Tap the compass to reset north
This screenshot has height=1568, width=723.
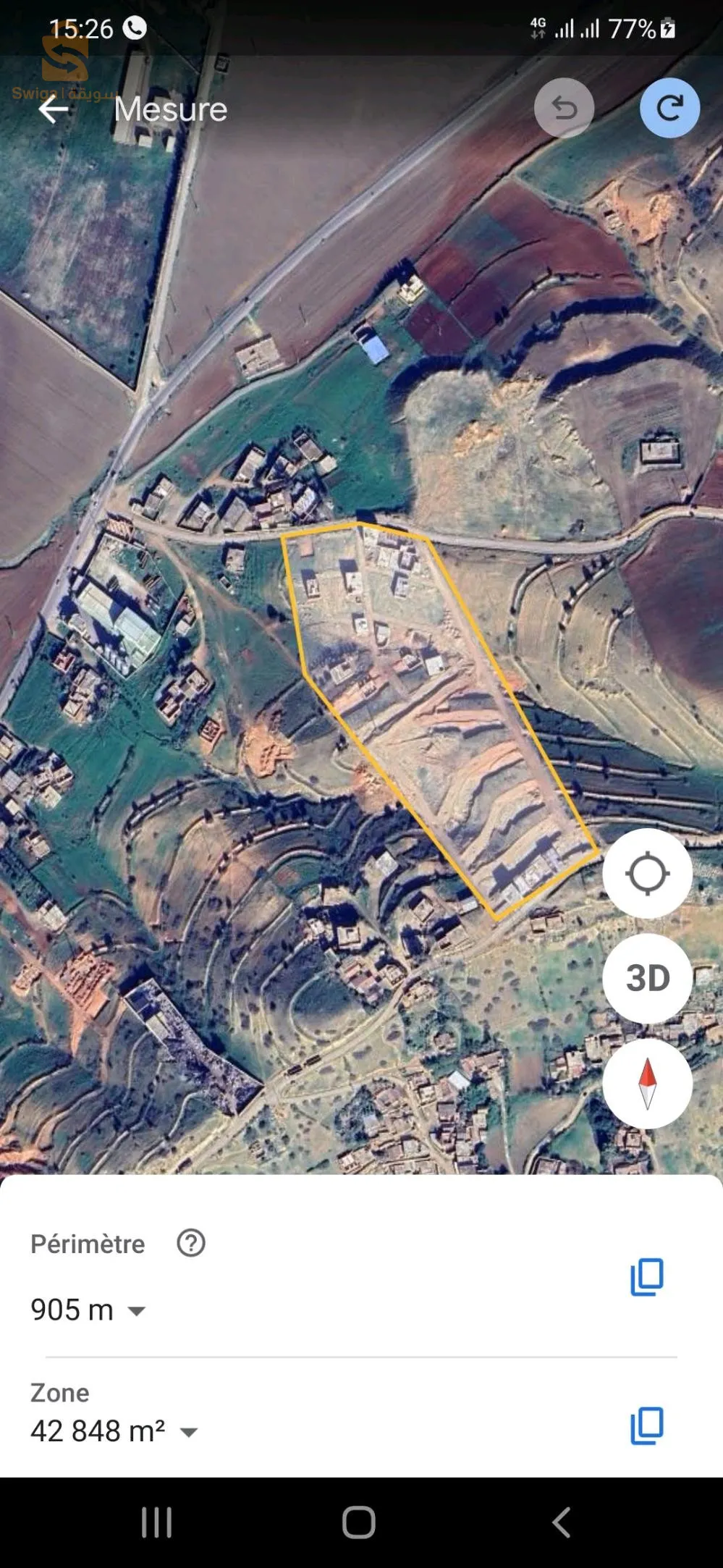(x=647, y=1084)
